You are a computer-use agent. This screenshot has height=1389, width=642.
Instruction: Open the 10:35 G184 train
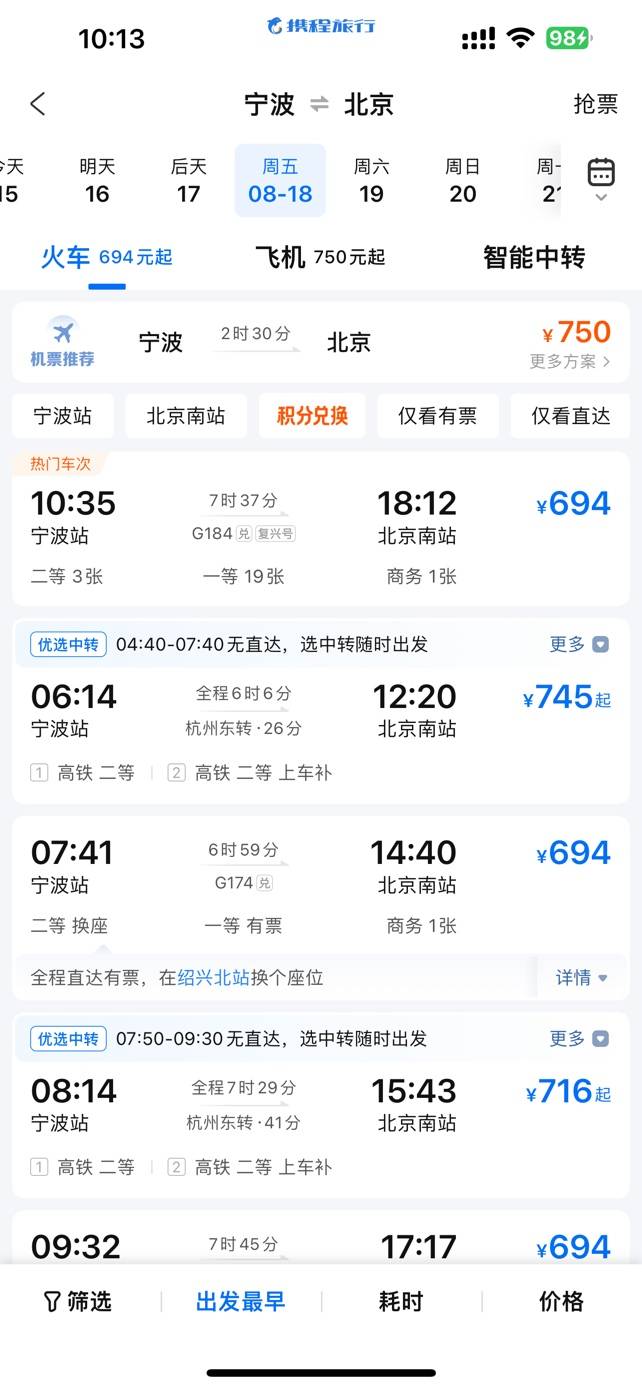point(320,535)
